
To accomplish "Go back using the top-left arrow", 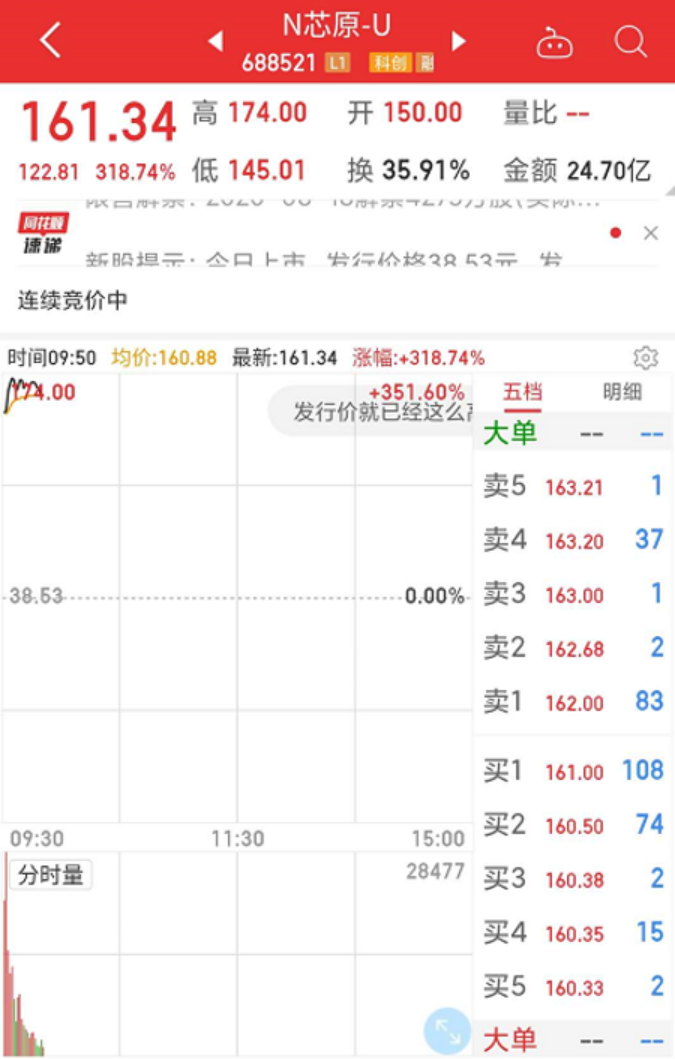I will [50, 41].
